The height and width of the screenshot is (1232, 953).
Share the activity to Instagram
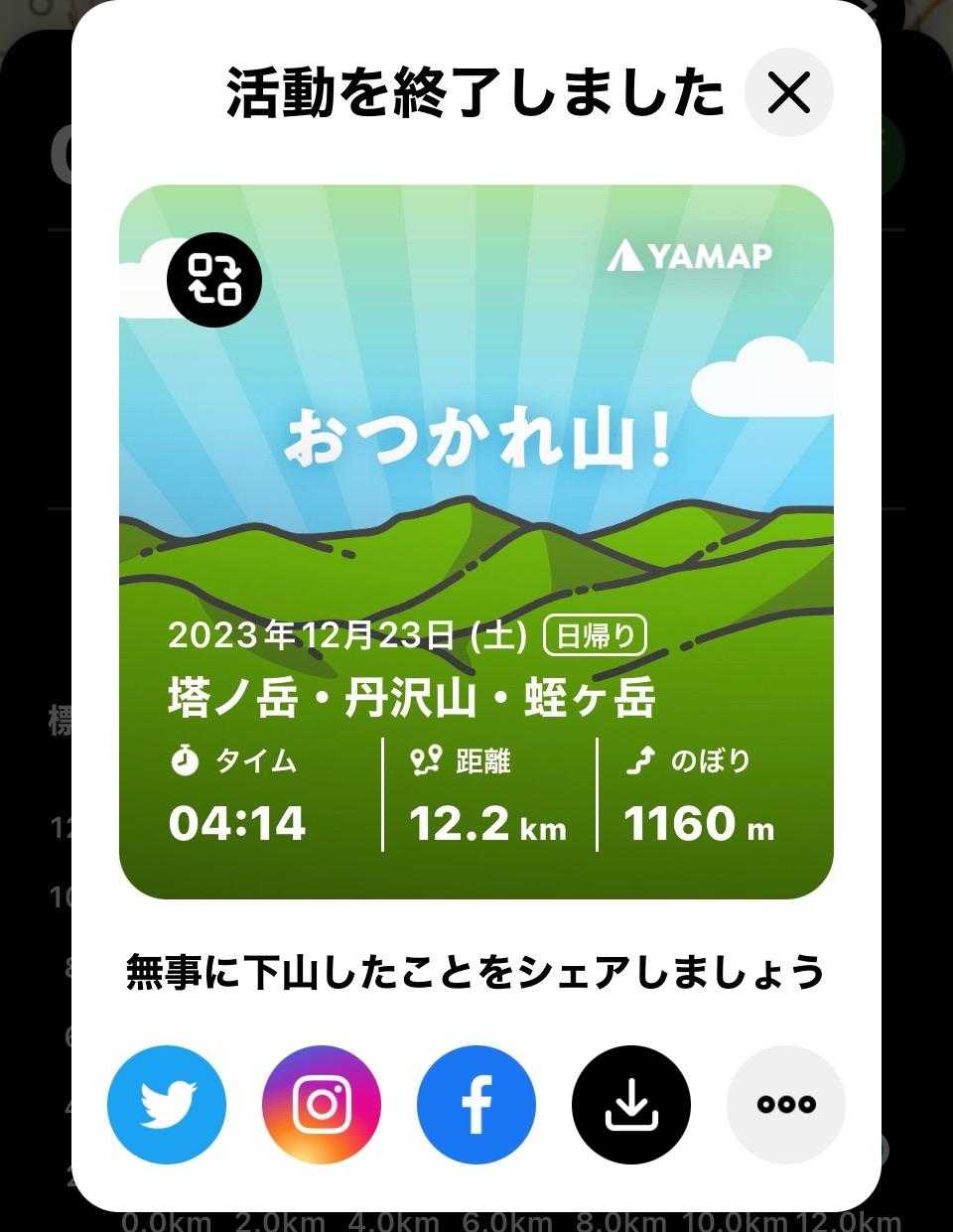[322, 1104]
